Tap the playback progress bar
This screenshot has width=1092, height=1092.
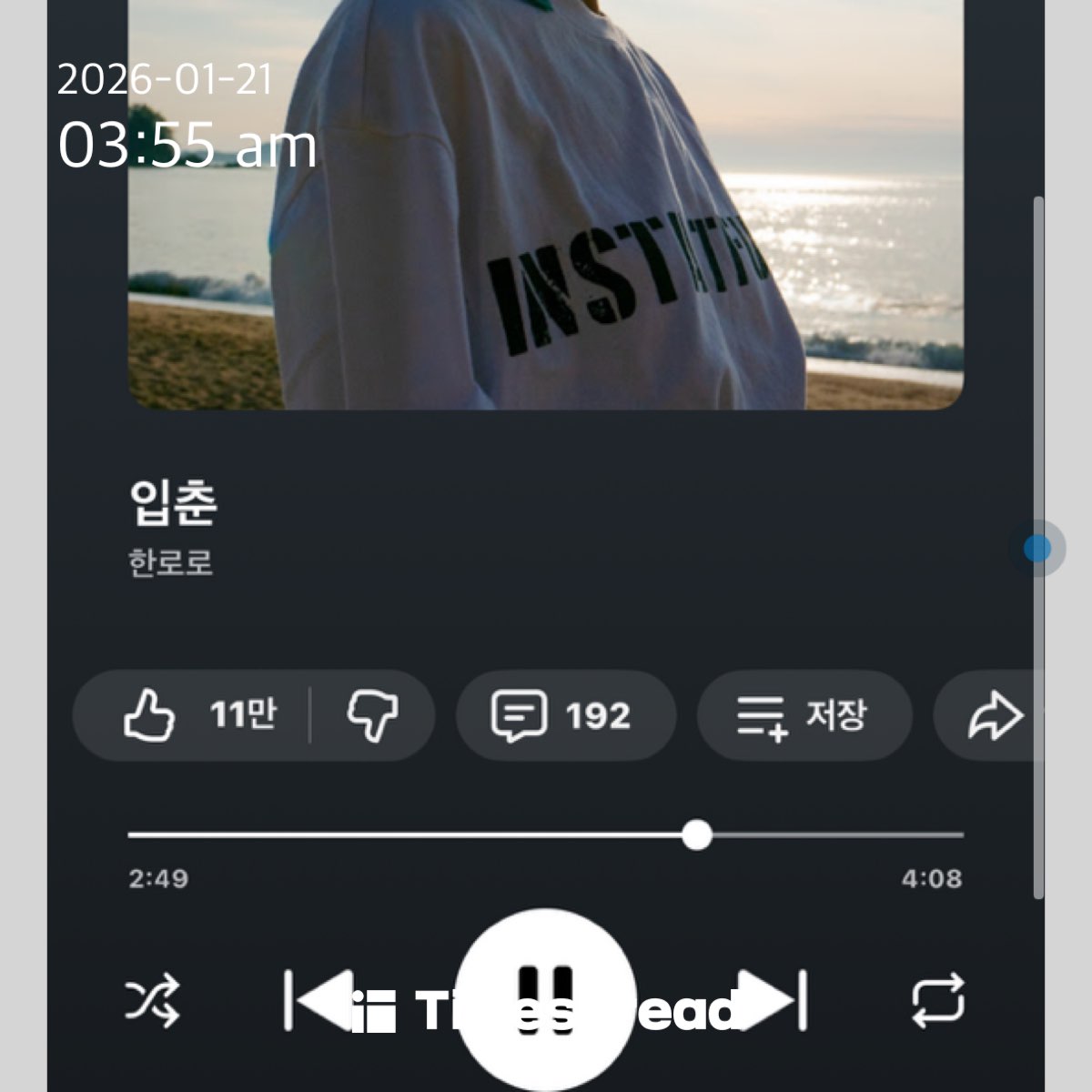click(546, 834)
